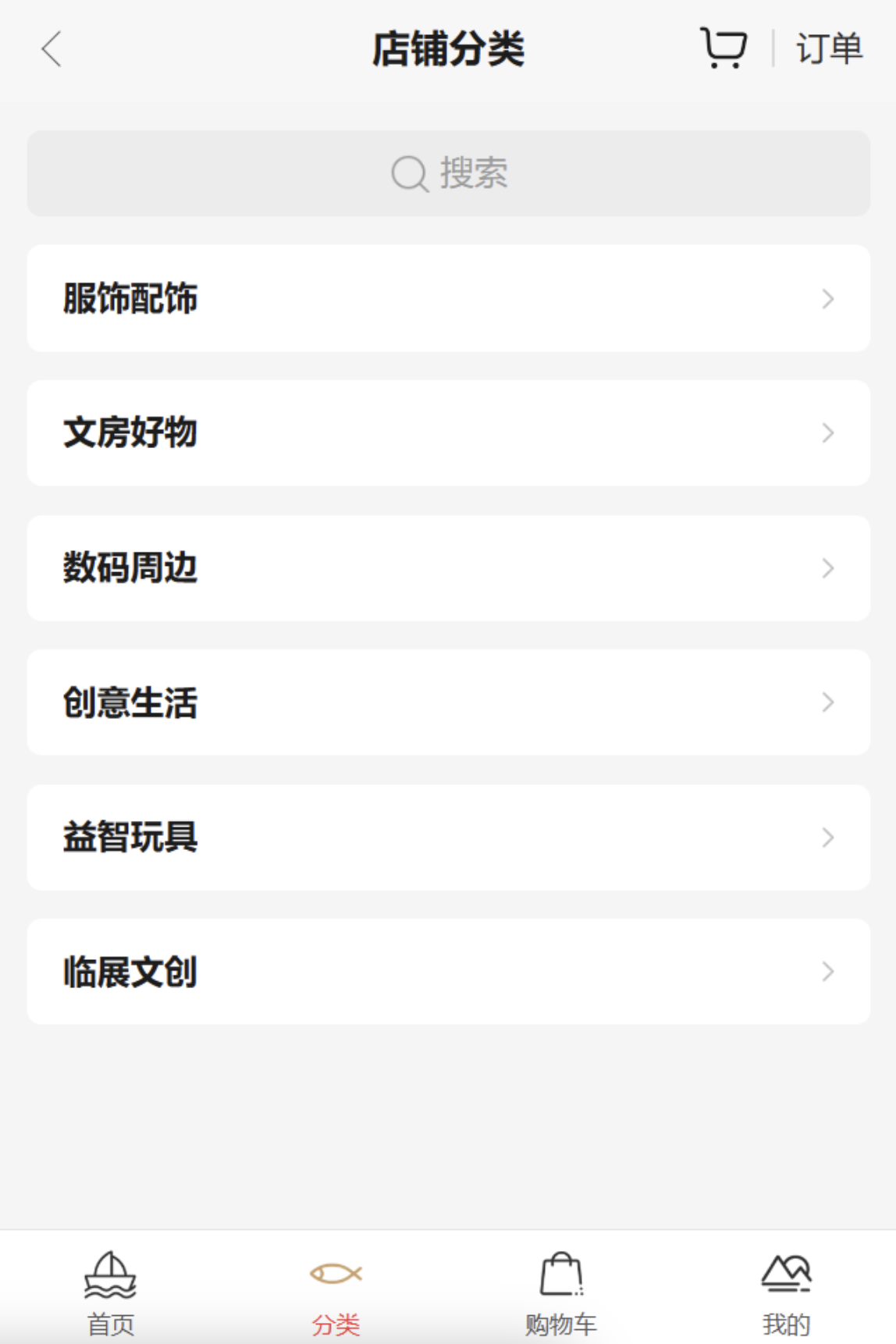Open the 益智玩具 category
This screenshot has height=1344, width=896.
(449, 837)
